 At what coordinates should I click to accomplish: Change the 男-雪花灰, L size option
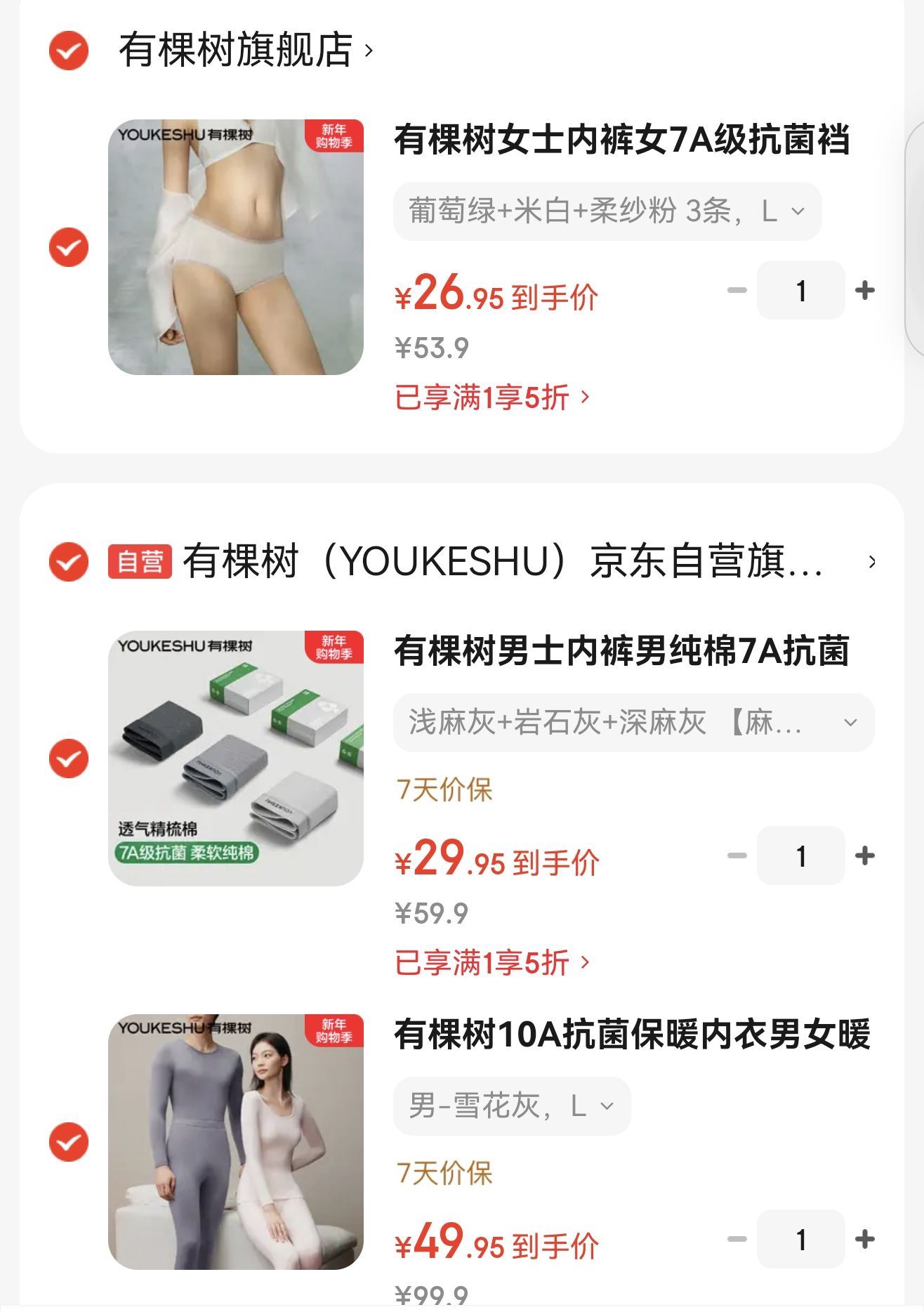click(x=512, y=1106)
